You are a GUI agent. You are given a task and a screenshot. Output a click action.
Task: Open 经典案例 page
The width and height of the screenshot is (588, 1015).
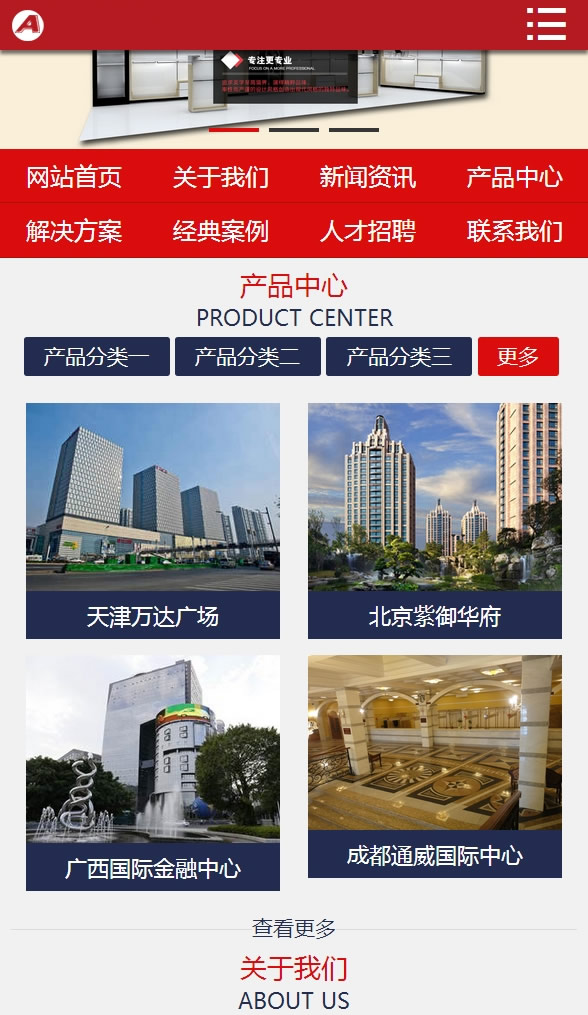[x=220, y=230]
